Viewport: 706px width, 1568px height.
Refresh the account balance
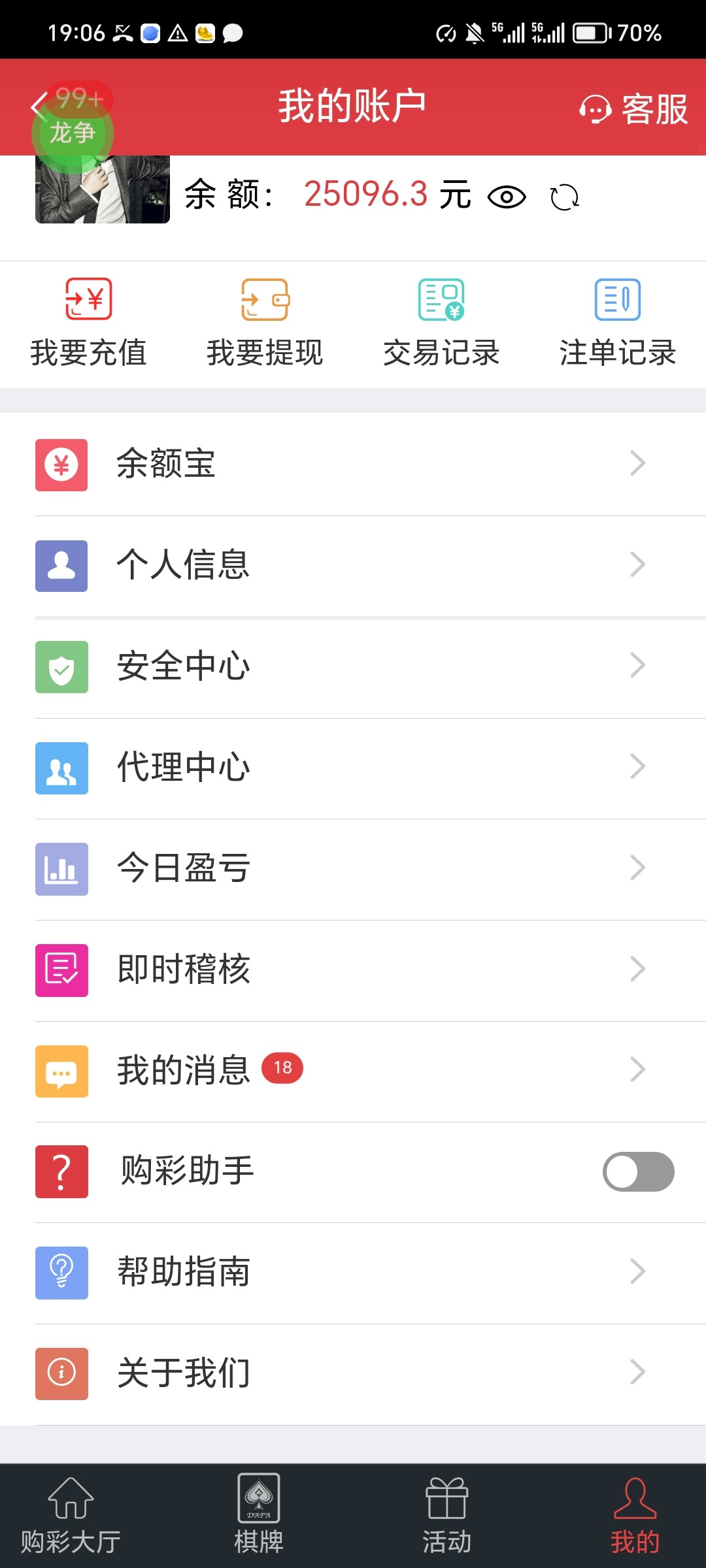click(563, 196)
